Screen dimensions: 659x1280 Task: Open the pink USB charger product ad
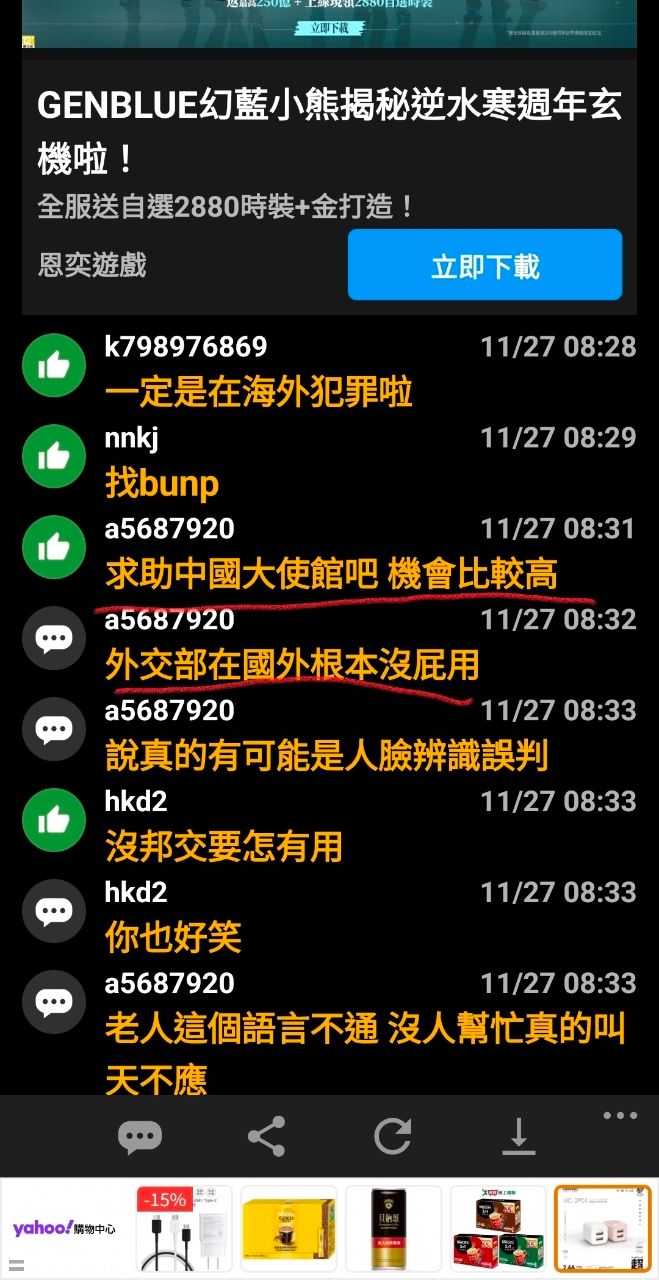coord(603,1229)
